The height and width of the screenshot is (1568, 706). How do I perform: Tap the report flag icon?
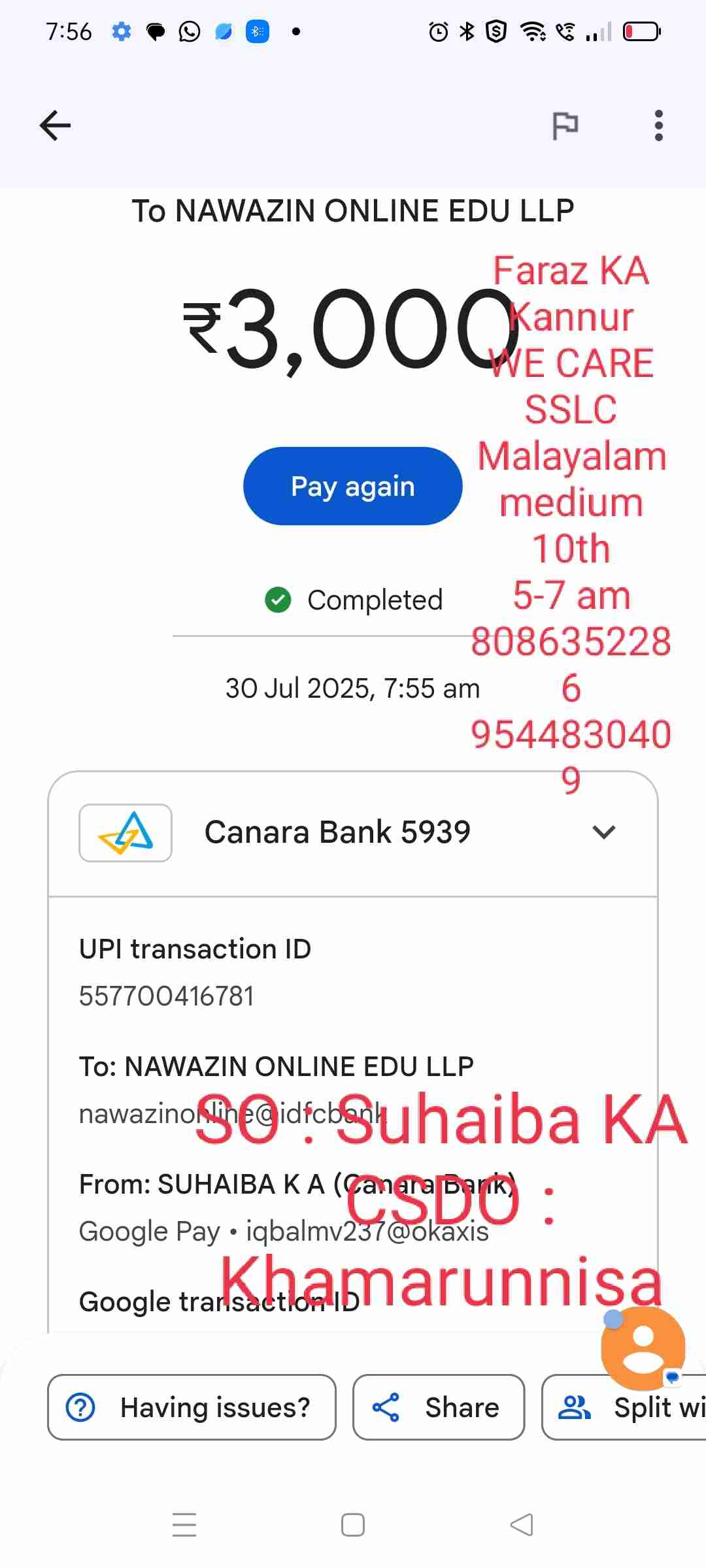coord(565,125)
